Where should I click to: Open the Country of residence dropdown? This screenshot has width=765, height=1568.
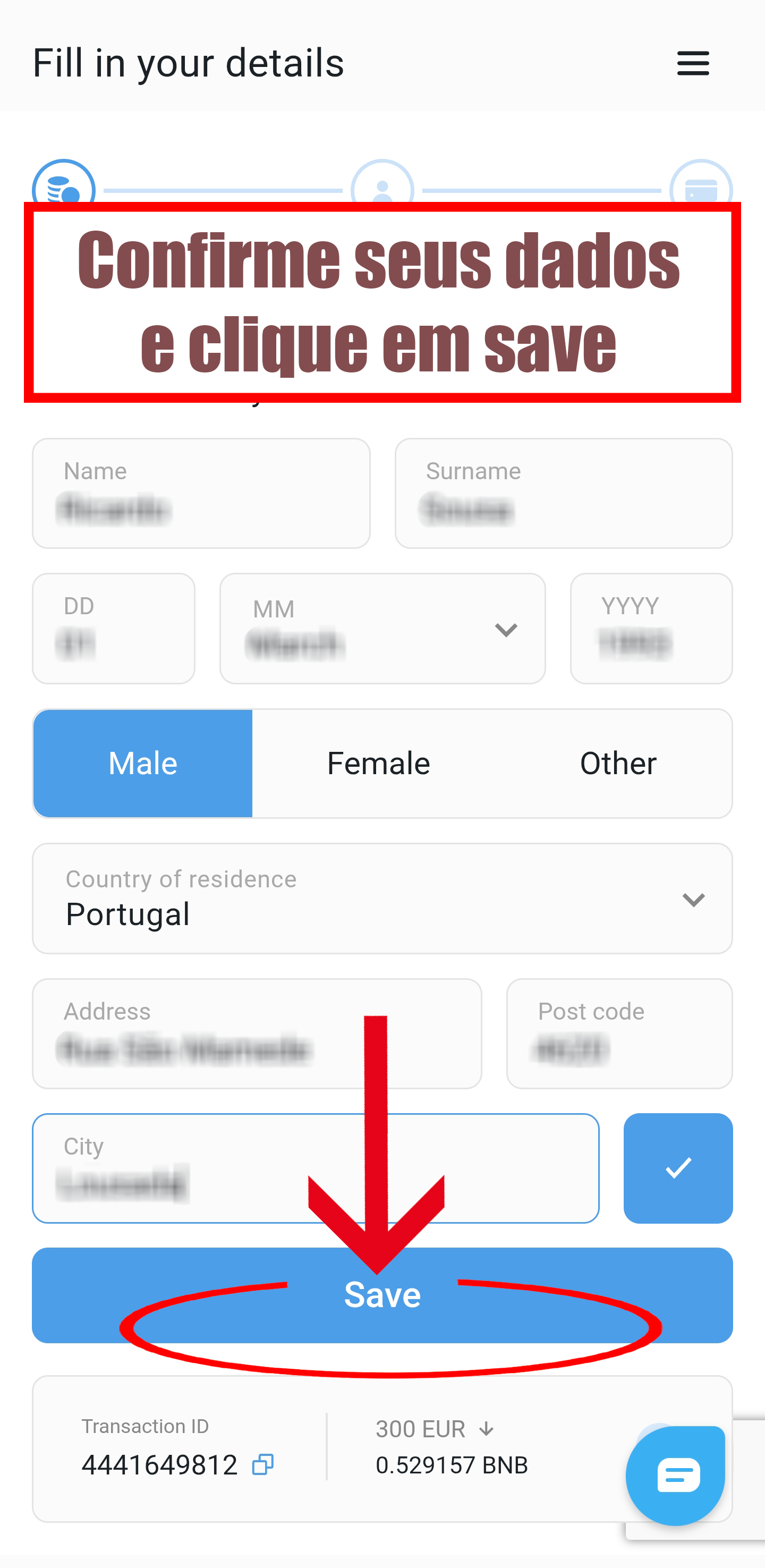click(x=382, y=899)
